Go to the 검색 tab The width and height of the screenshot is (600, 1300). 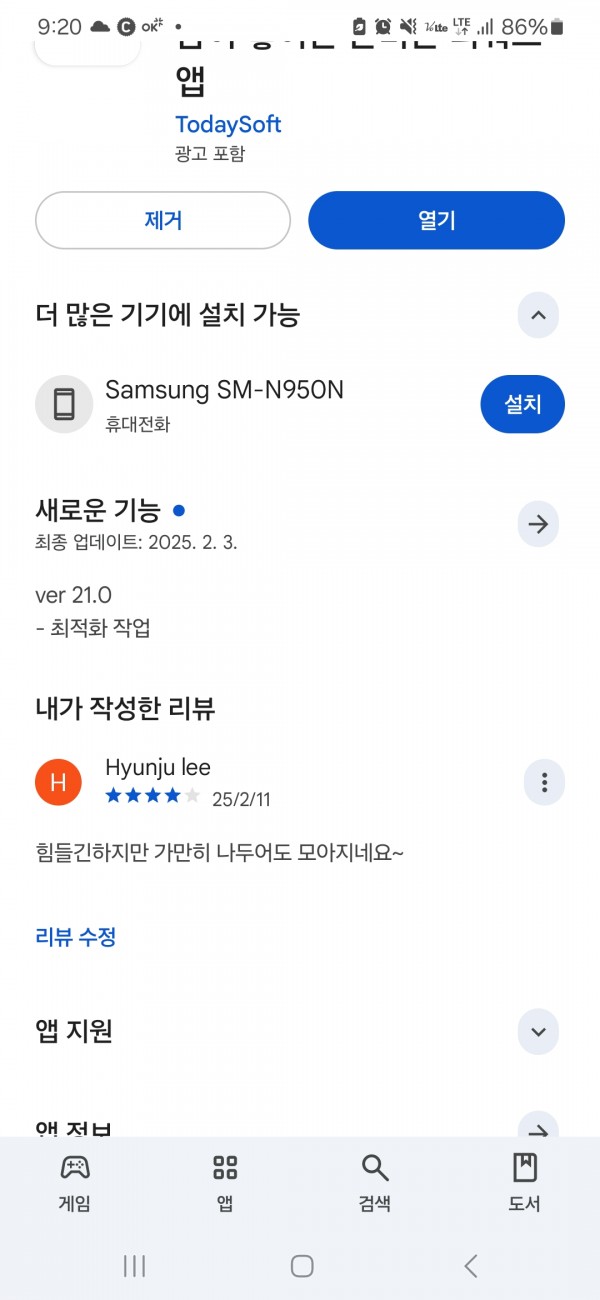[375, 1182]
